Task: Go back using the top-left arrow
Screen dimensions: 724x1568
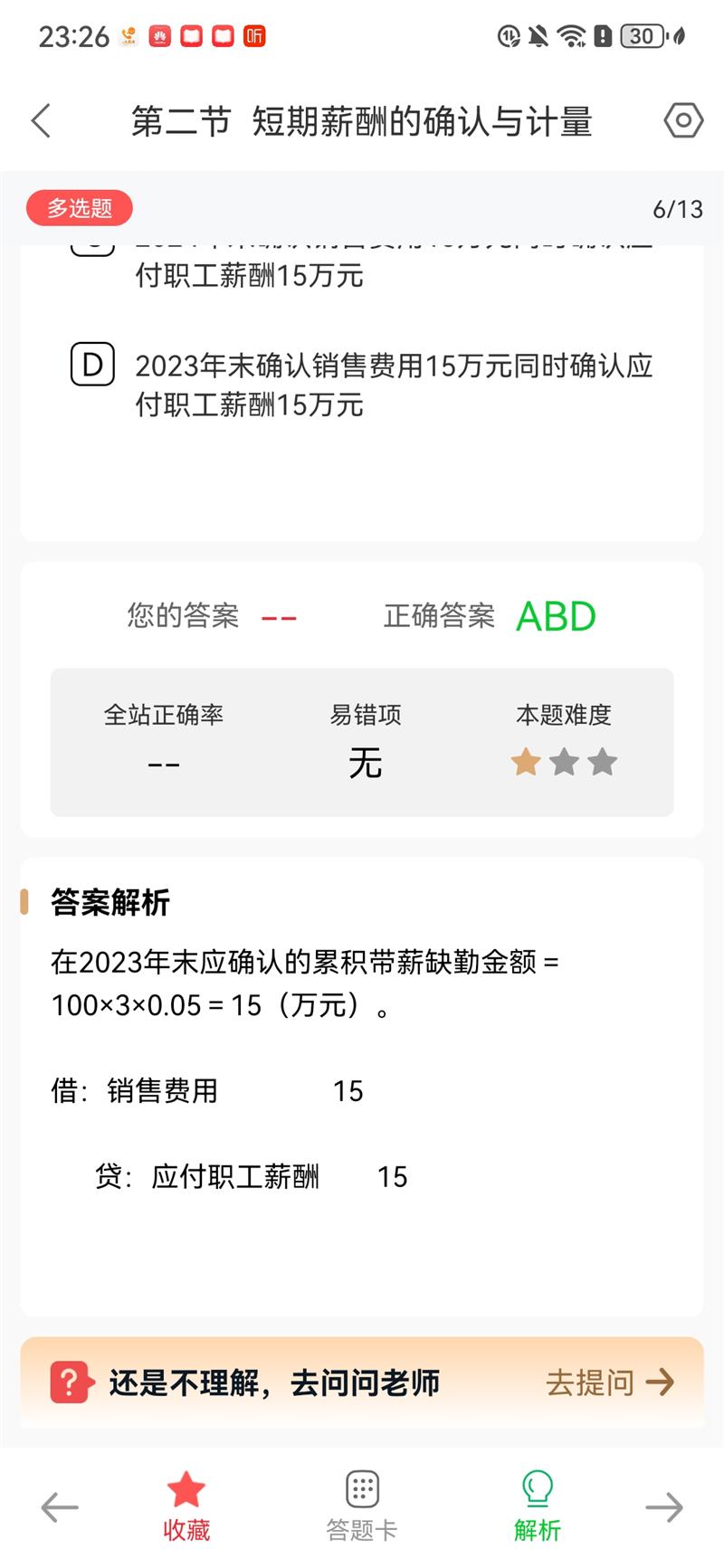Action: coord(42,121)
